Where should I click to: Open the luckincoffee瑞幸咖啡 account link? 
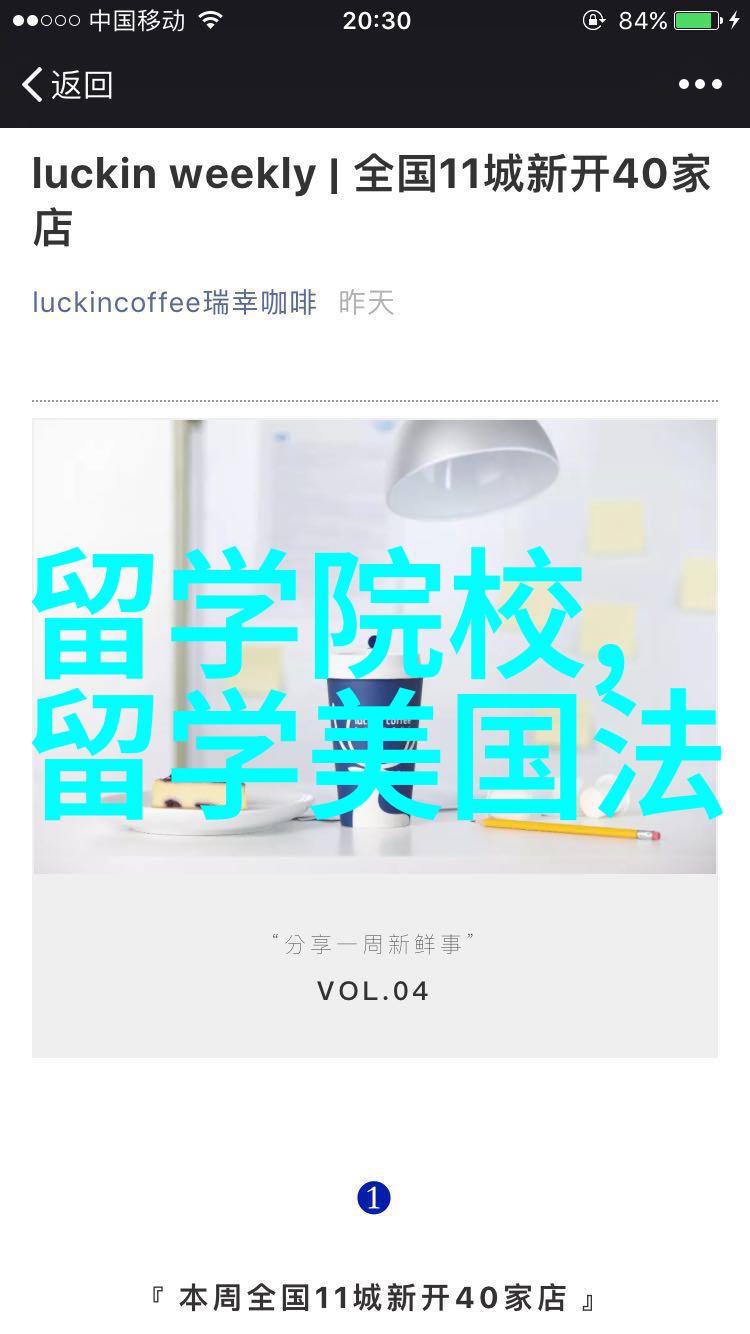click(174, 302)
